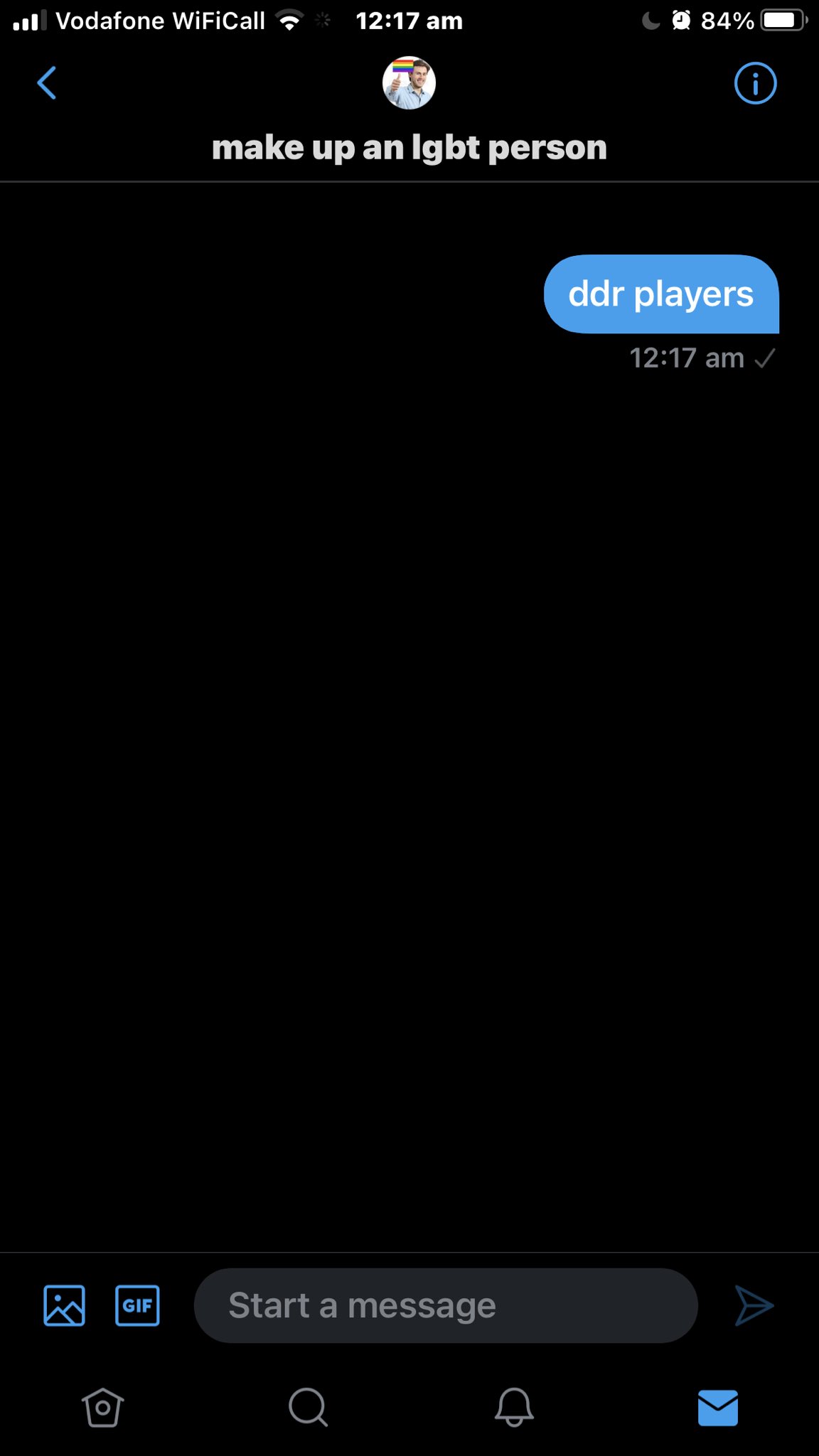Open the Notifications tab
819x1456 pixels.
(x=514, y=1408)
